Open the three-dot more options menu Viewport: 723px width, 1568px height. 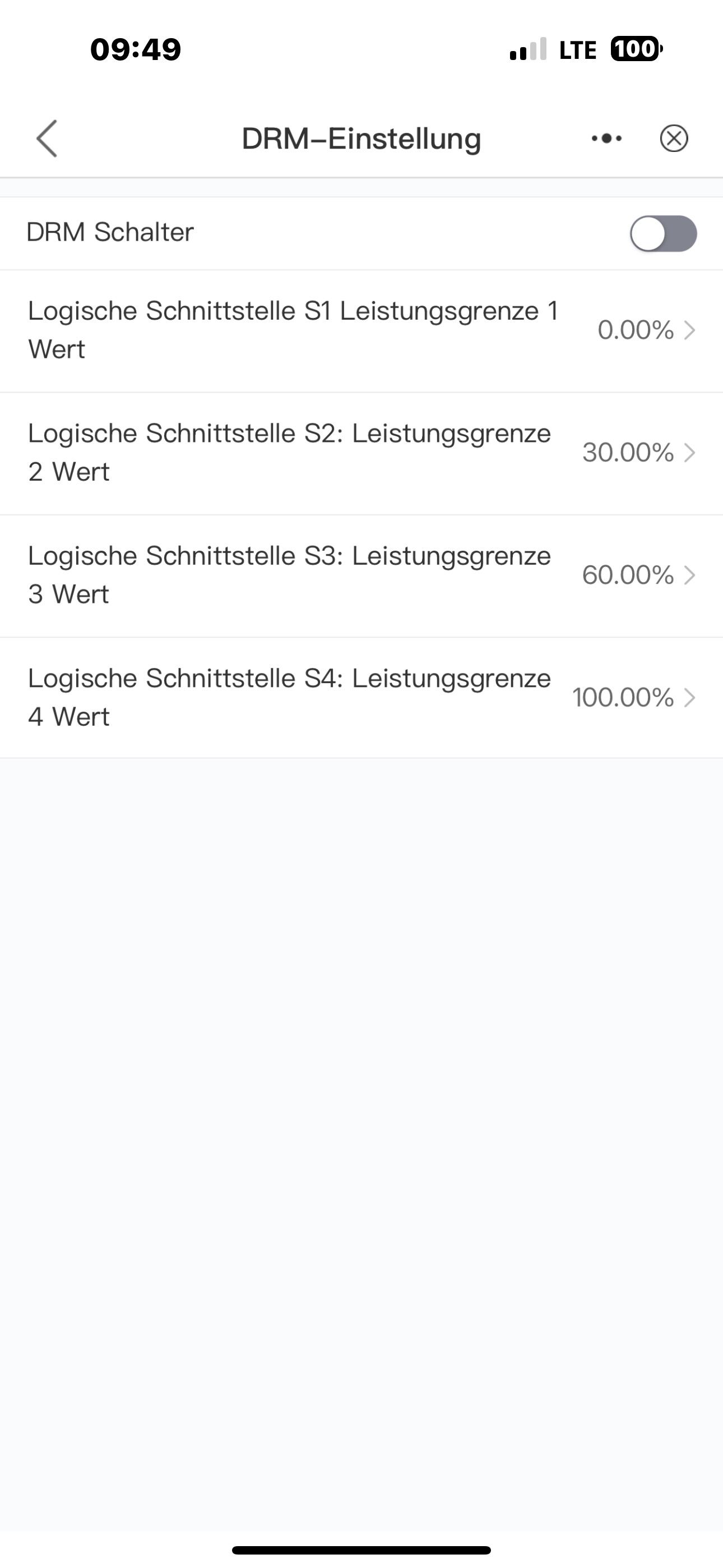click(x=606, y=139)
